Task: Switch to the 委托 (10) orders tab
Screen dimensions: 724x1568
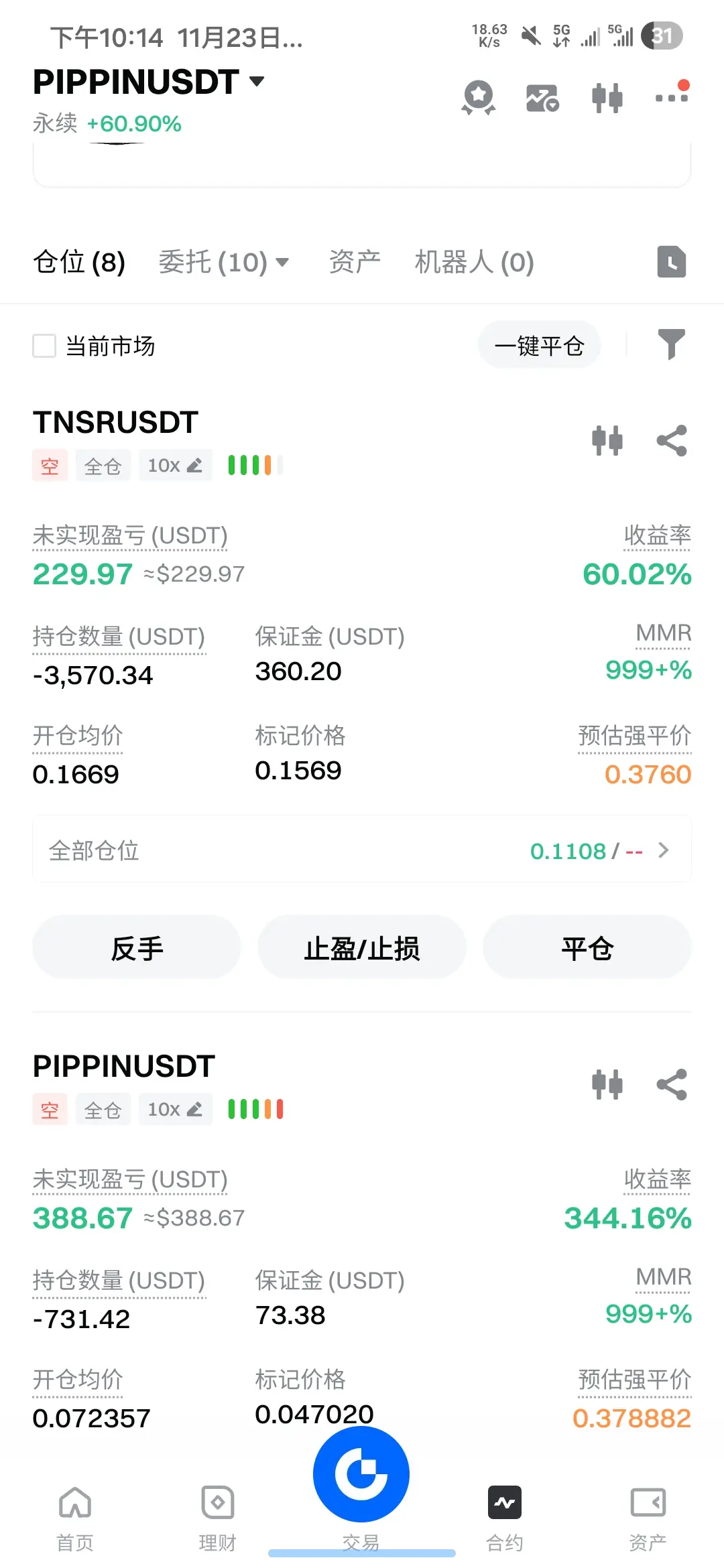Action: (x=223, y=262)
